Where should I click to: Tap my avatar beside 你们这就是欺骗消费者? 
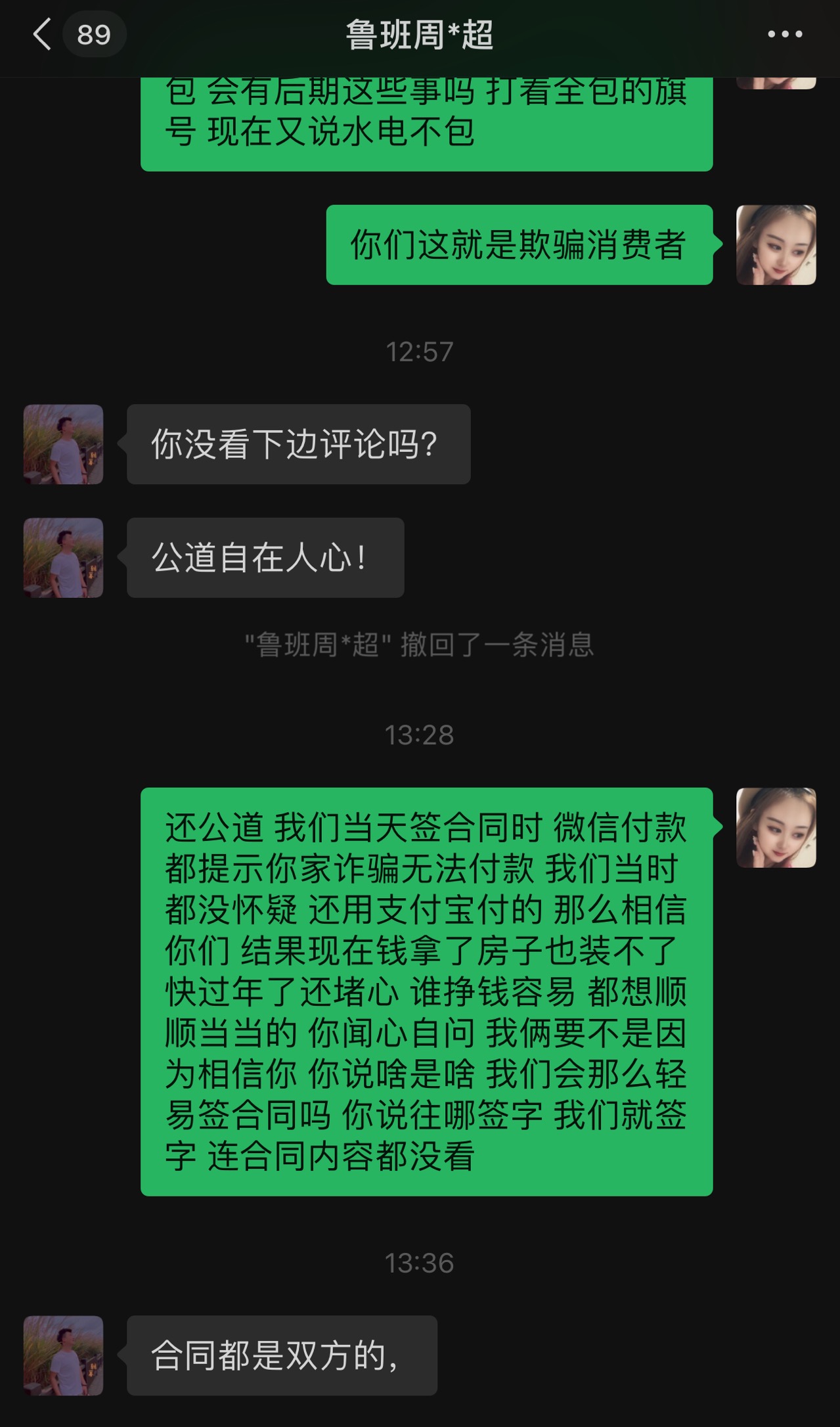[776, 245]
